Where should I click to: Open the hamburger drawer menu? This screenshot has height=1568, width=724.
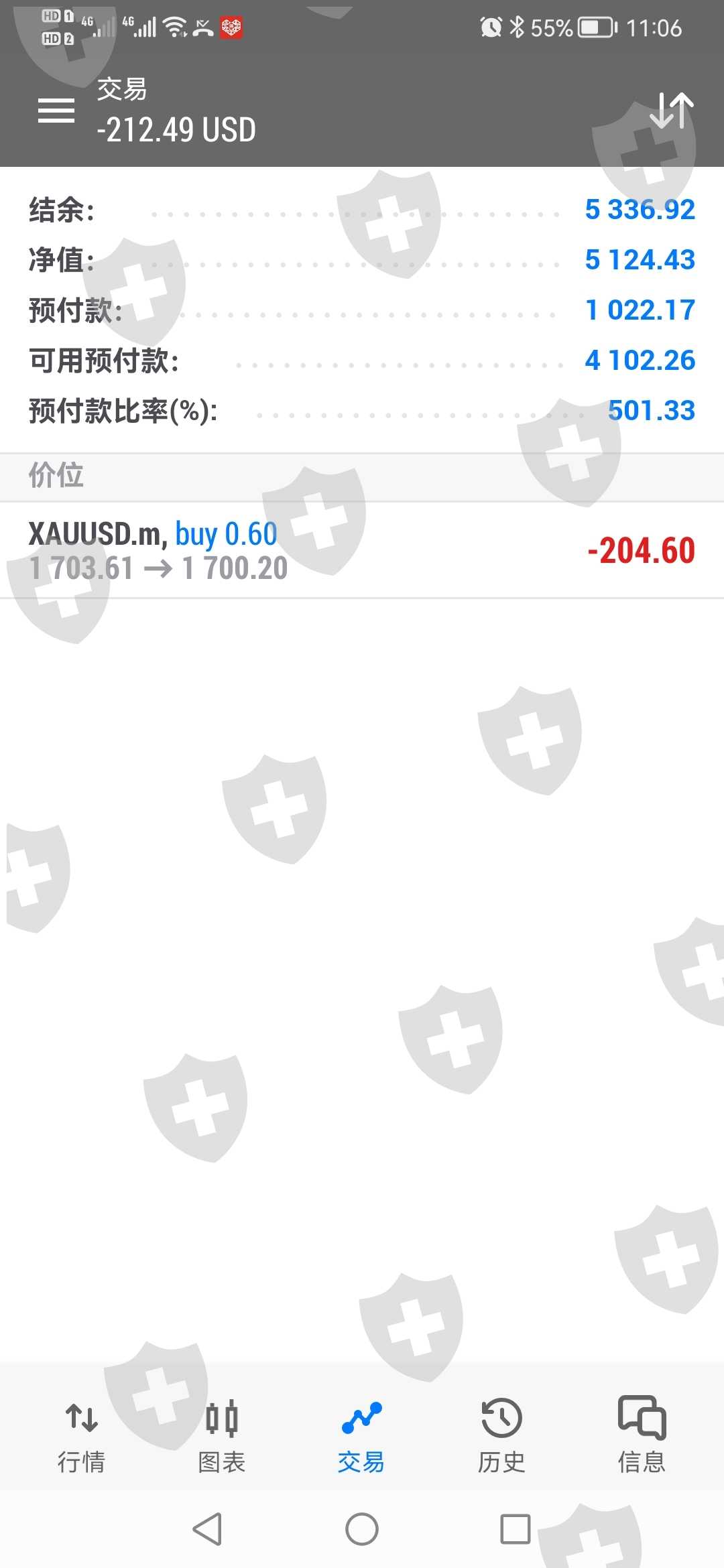coord(56,111)
